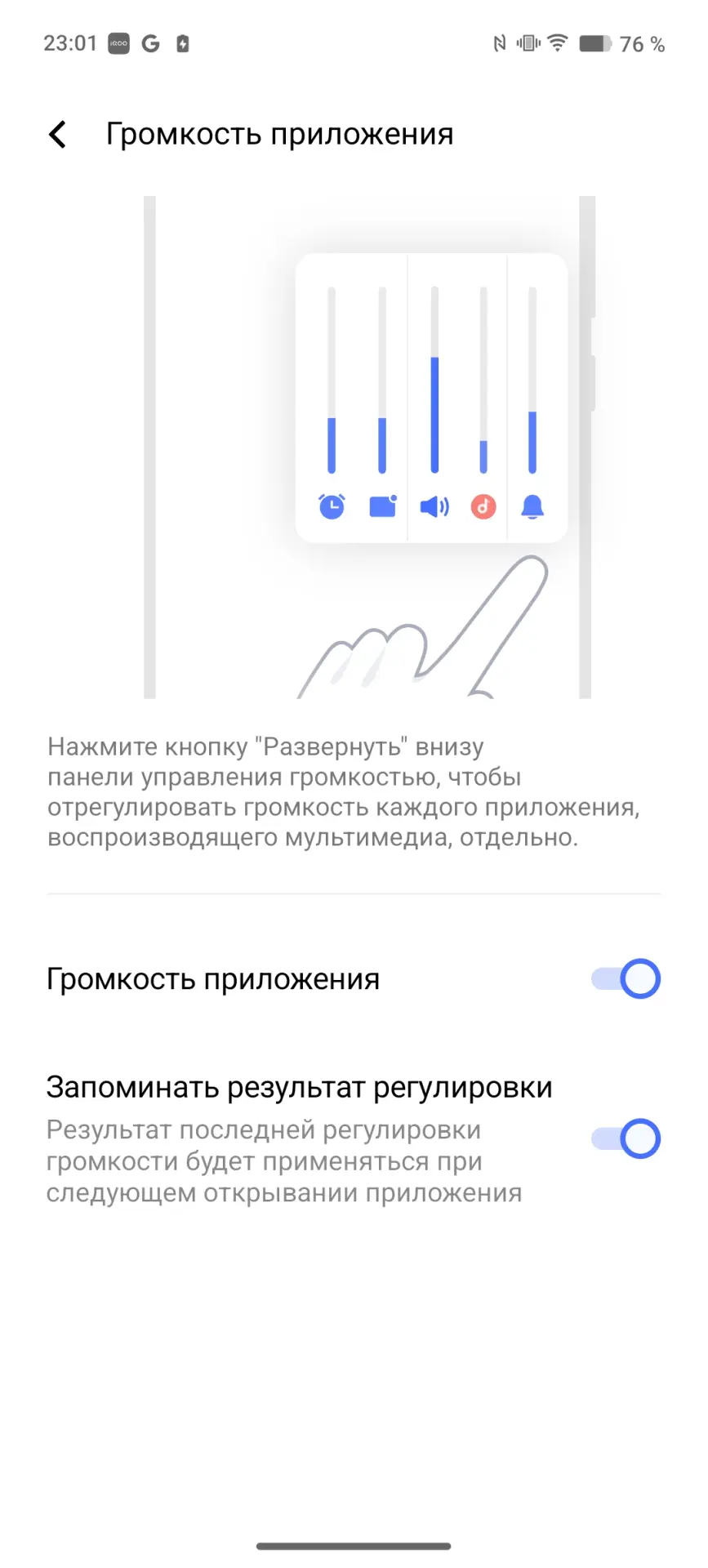Disable the Громкость приложения toggle
Screen dimensions: 708x1568
click(x=624, y=978)
